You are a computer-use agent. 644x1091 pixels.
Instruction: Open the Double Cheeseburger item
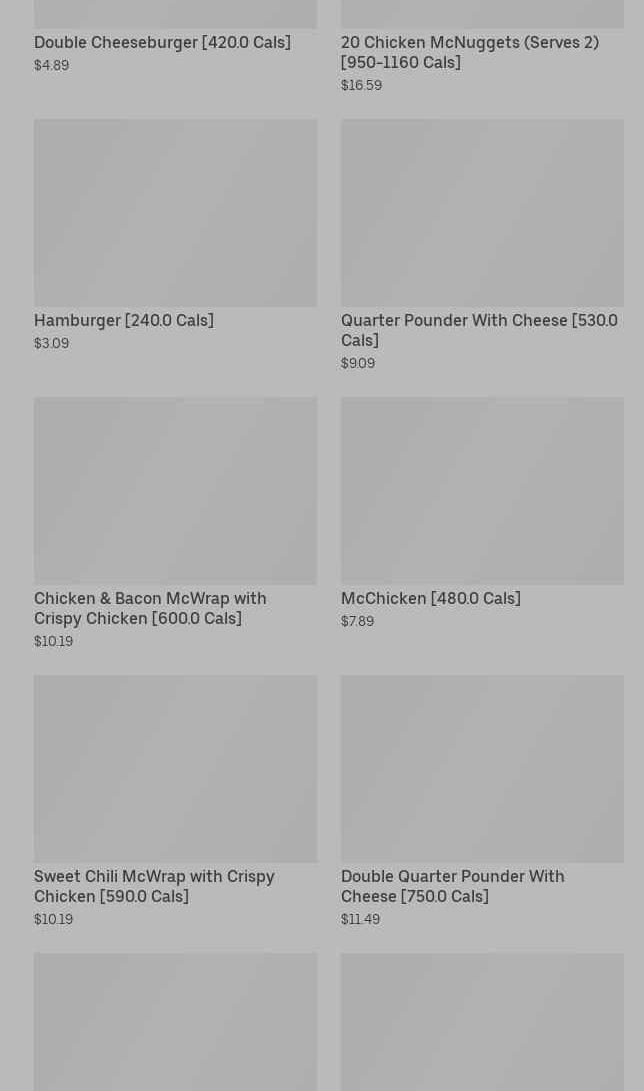tap(162, 43)
